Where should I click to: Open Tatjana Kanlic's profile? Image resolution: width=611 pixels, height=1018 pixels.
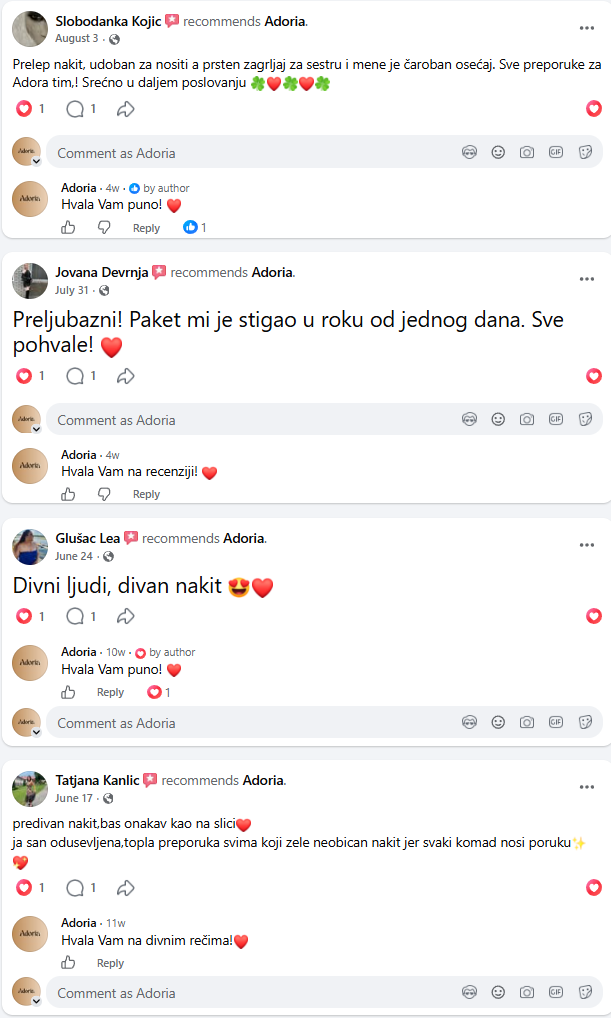click(97, 780)
